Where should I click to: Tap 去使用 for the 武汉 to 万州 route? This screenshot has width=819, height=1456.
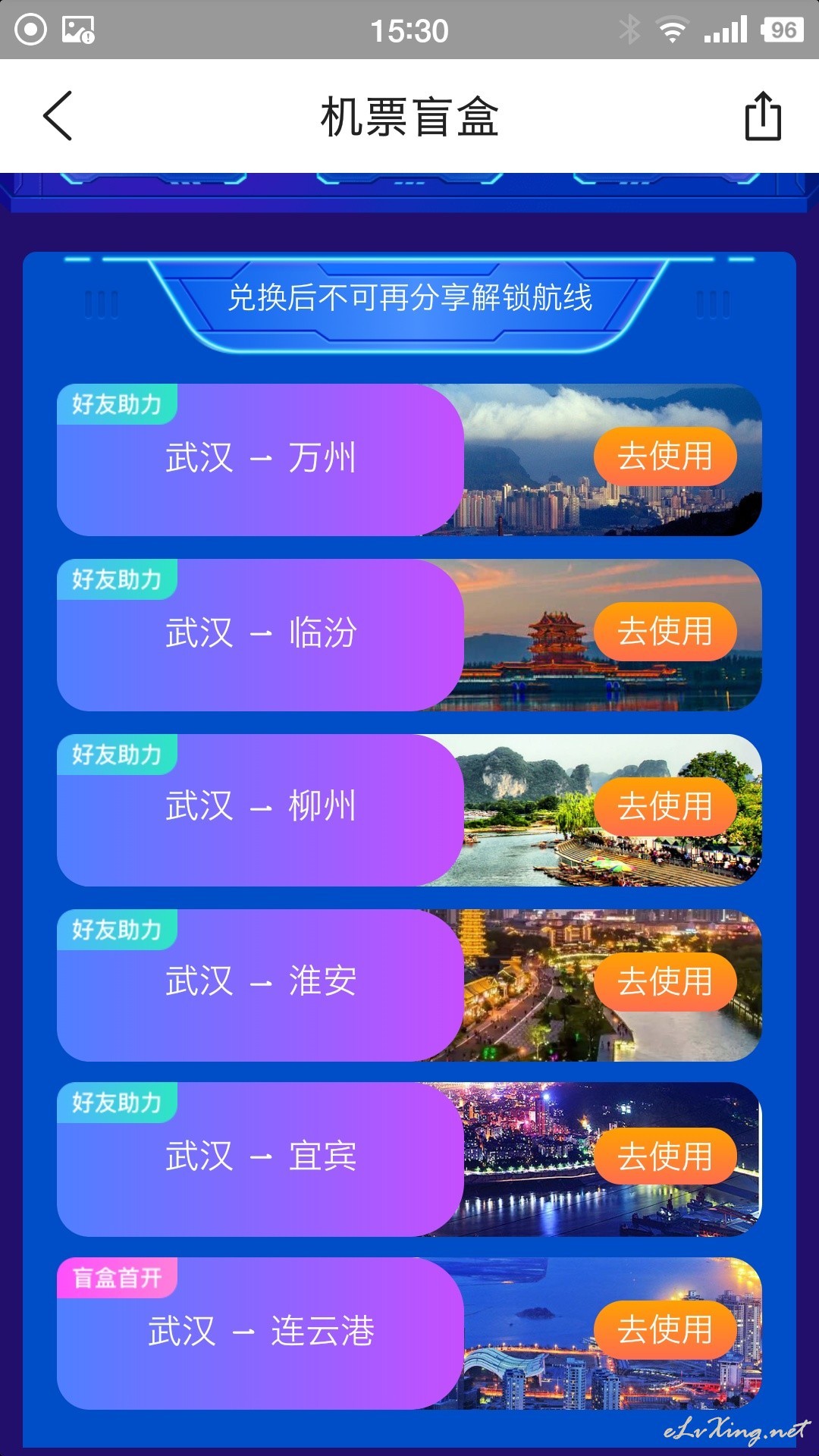(665, 457)
